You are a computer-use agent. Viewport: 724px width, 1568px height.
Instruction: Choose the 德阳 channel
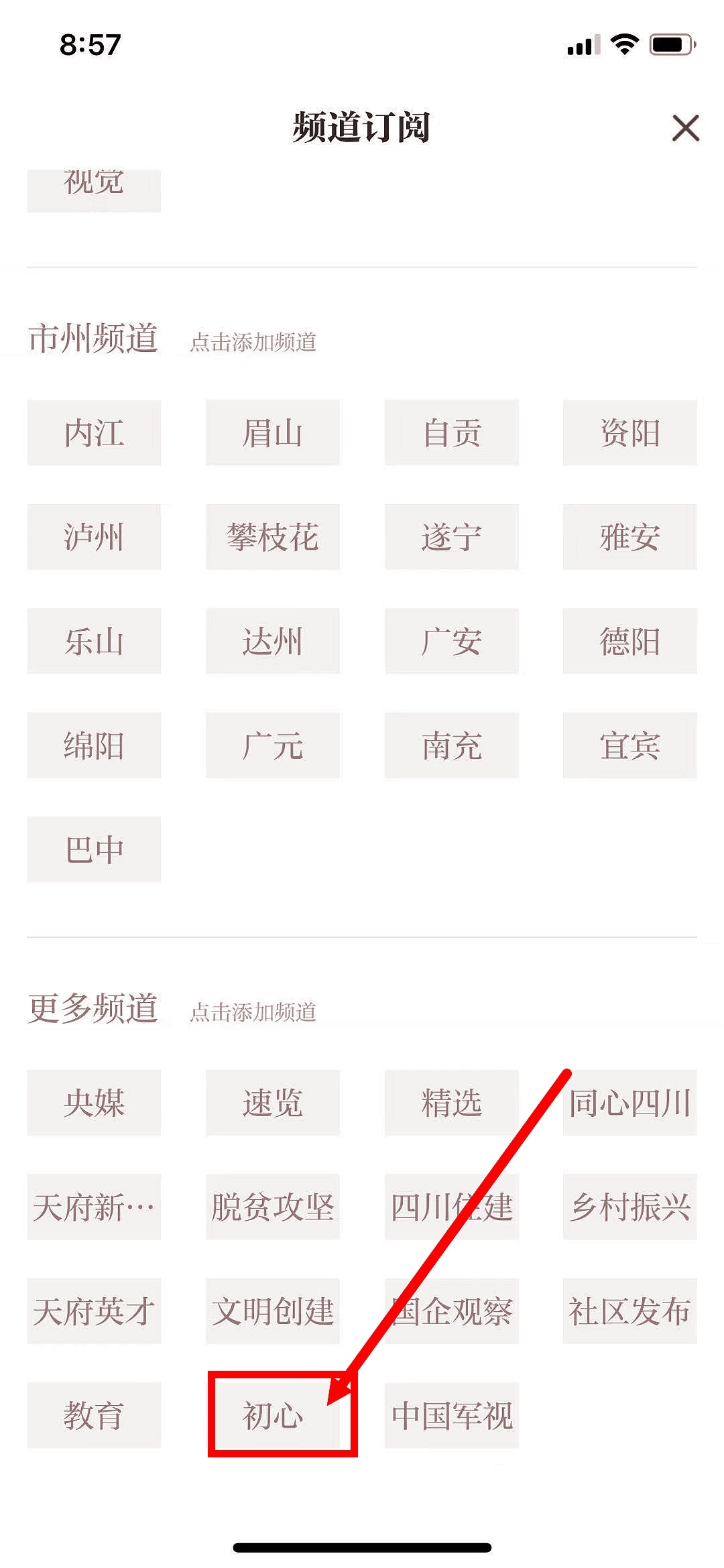[629, 641]
